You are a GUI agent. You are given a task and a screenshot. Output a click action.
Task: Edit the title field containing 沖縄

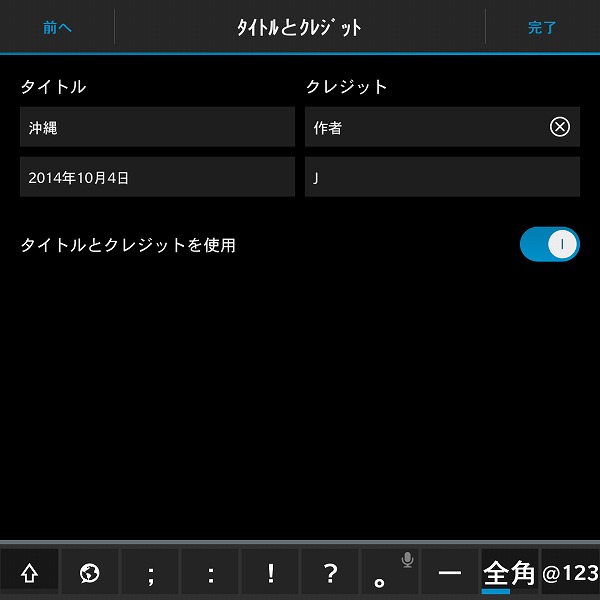point(157,128)
